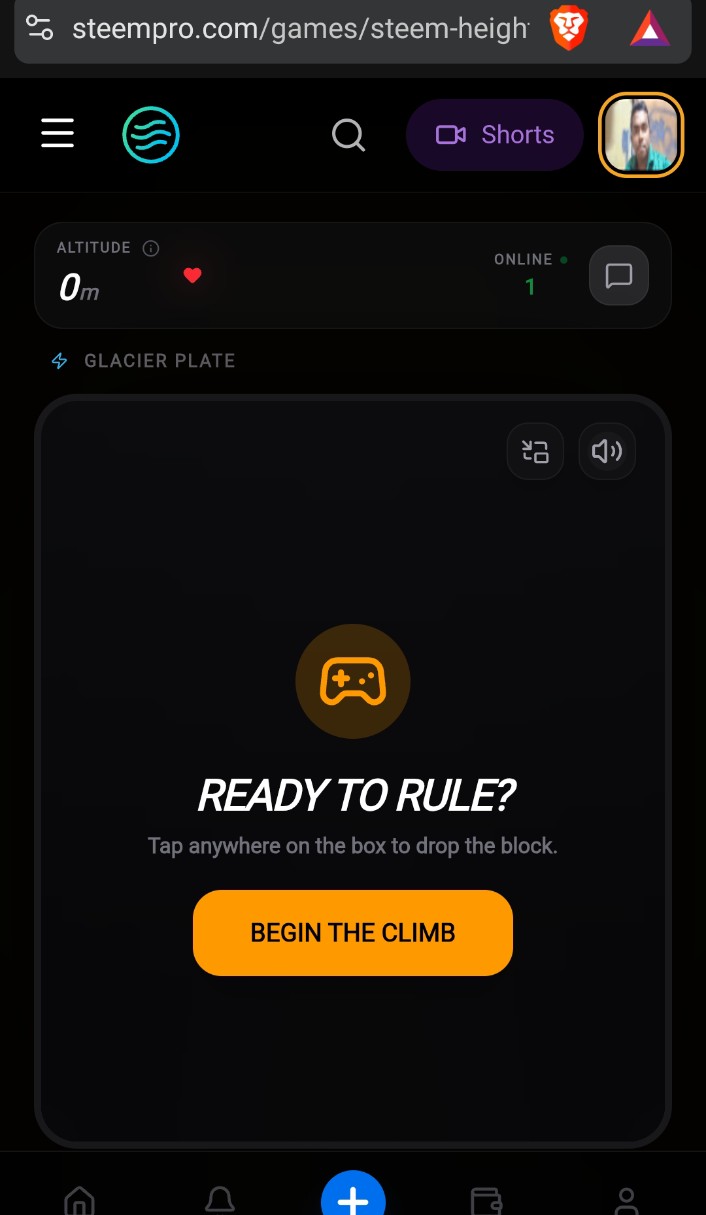Viewport: 706px width, 1215px height.
Task: Tap Begin the Climb
Action: pos(353,933)
